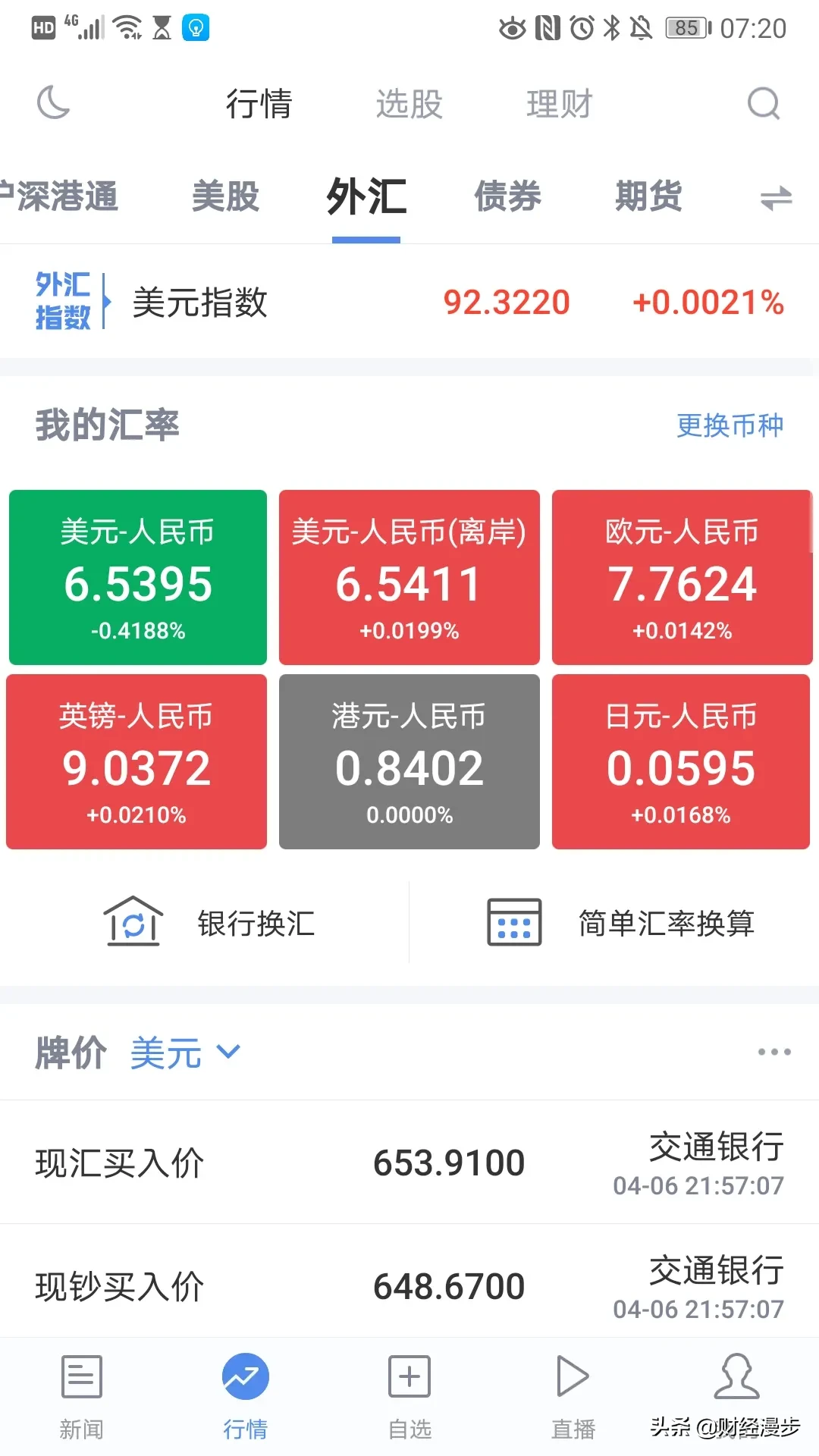Open the 美元-人民币 exchange rate card
The height and width of the screenshot is (1456, 819).
138,578
